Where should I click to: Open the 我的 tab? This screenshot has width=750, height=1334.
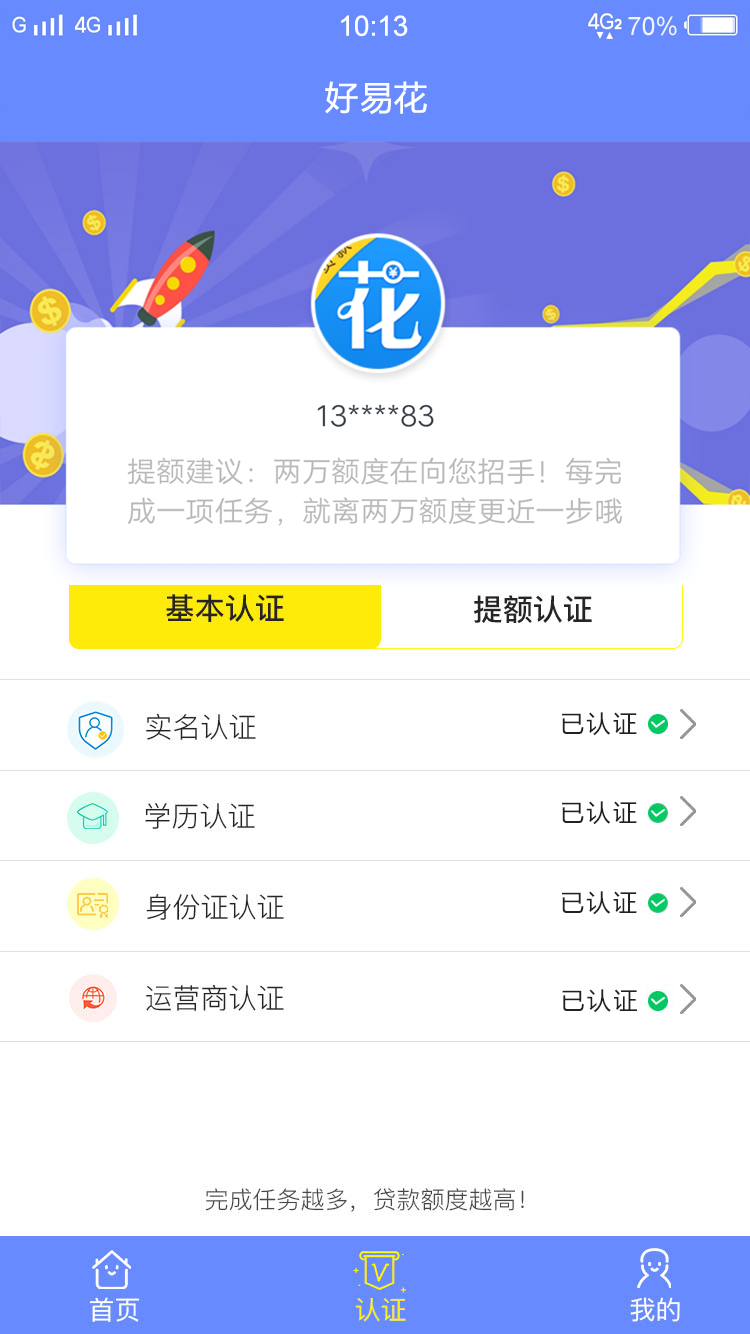point(655,1286)
